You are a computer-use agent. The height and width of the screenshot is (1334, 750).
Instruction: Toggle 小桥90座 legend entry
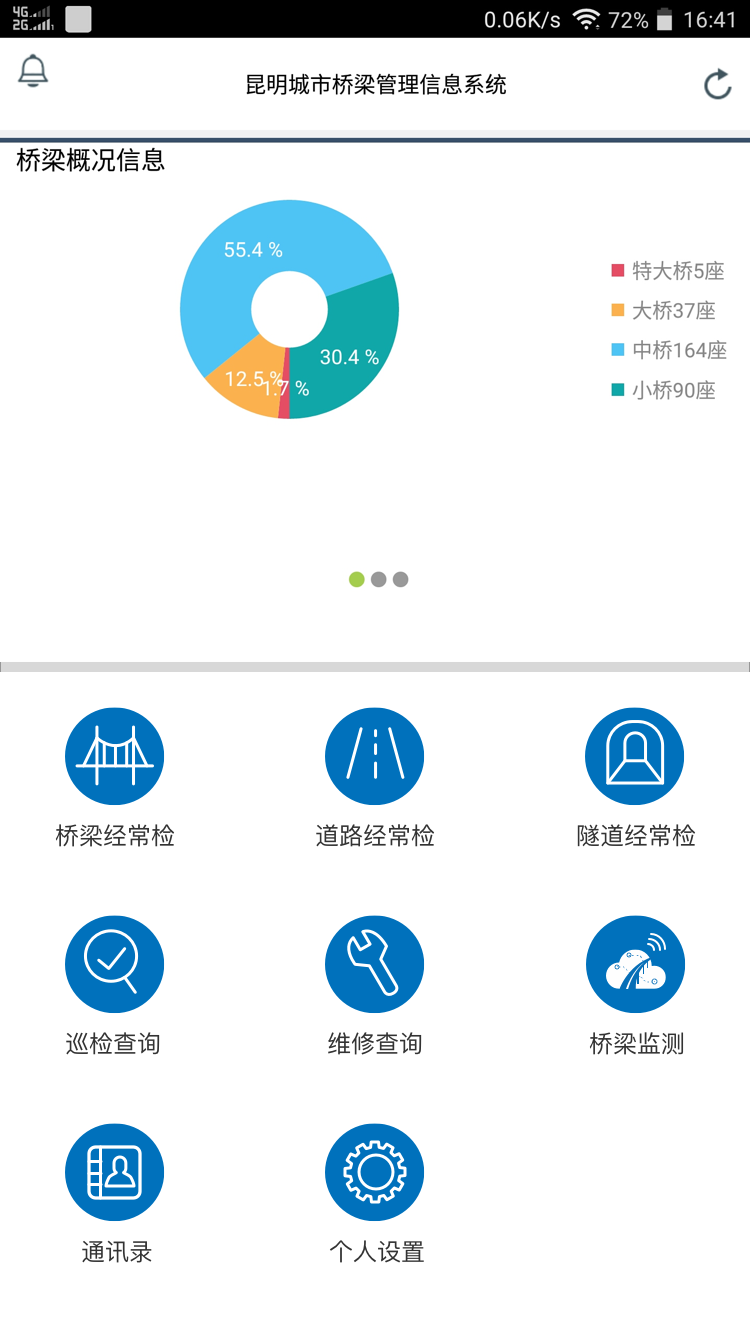(663, 390)
